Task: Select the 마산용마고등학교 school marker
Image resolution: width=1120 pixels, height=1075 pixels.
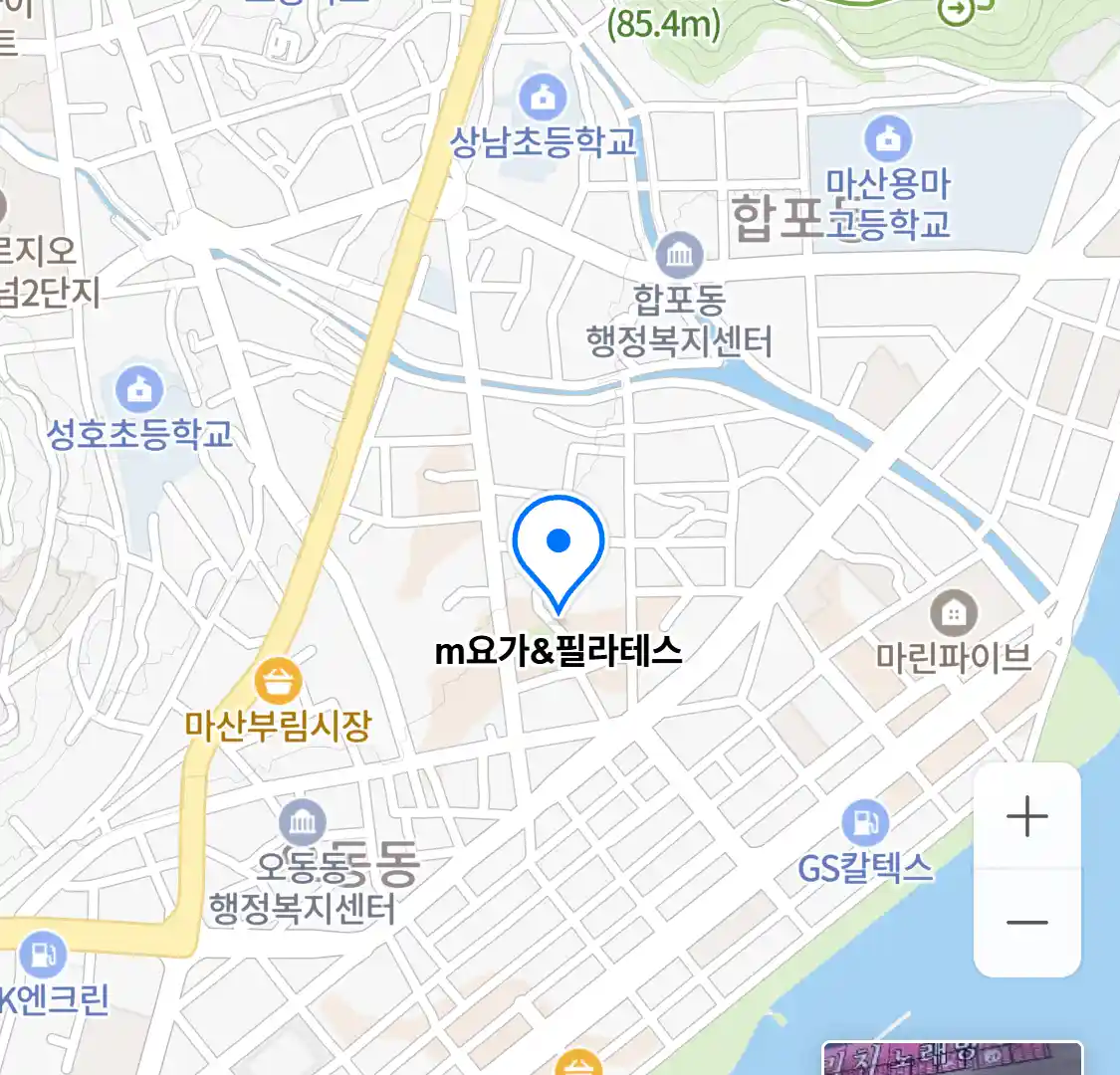Action: tap(888, 138)
